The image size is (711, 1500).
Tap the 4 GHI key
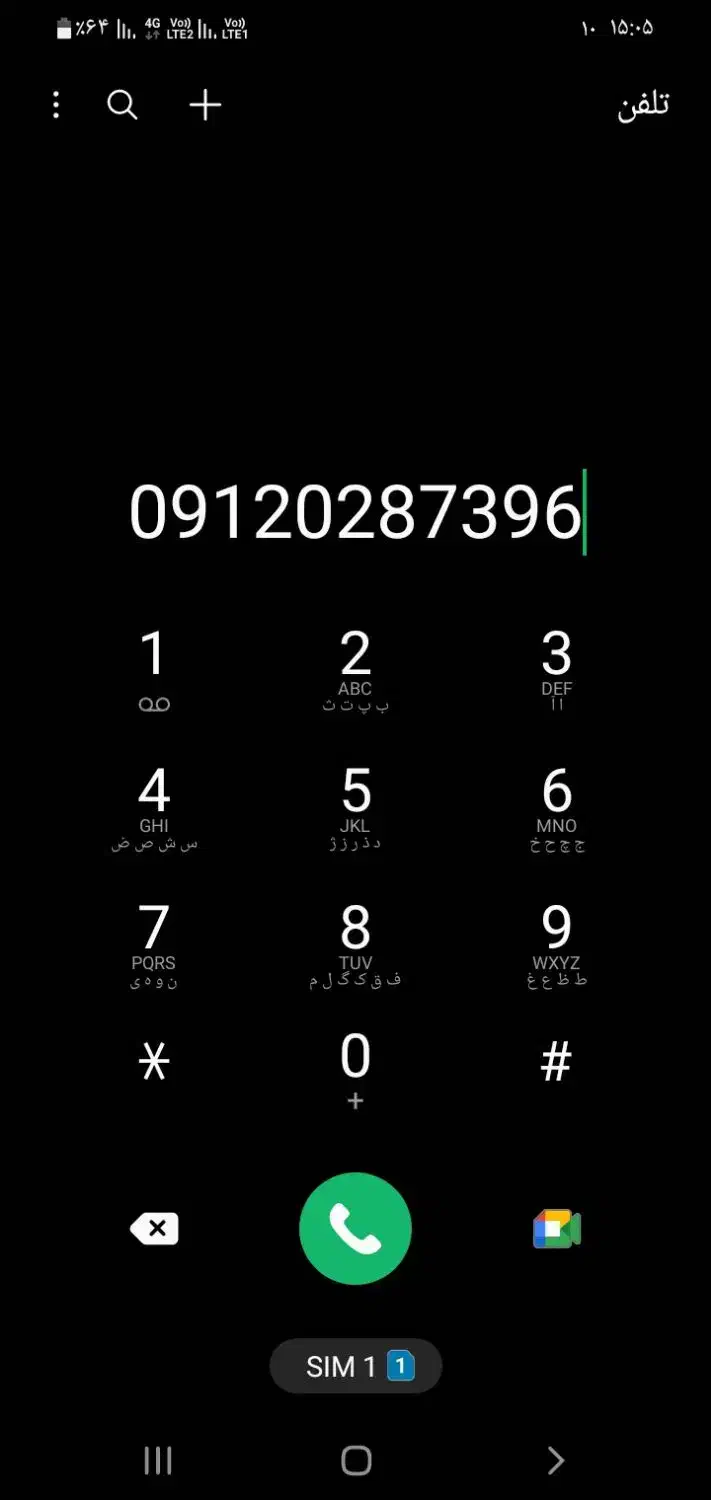point(154,806)
